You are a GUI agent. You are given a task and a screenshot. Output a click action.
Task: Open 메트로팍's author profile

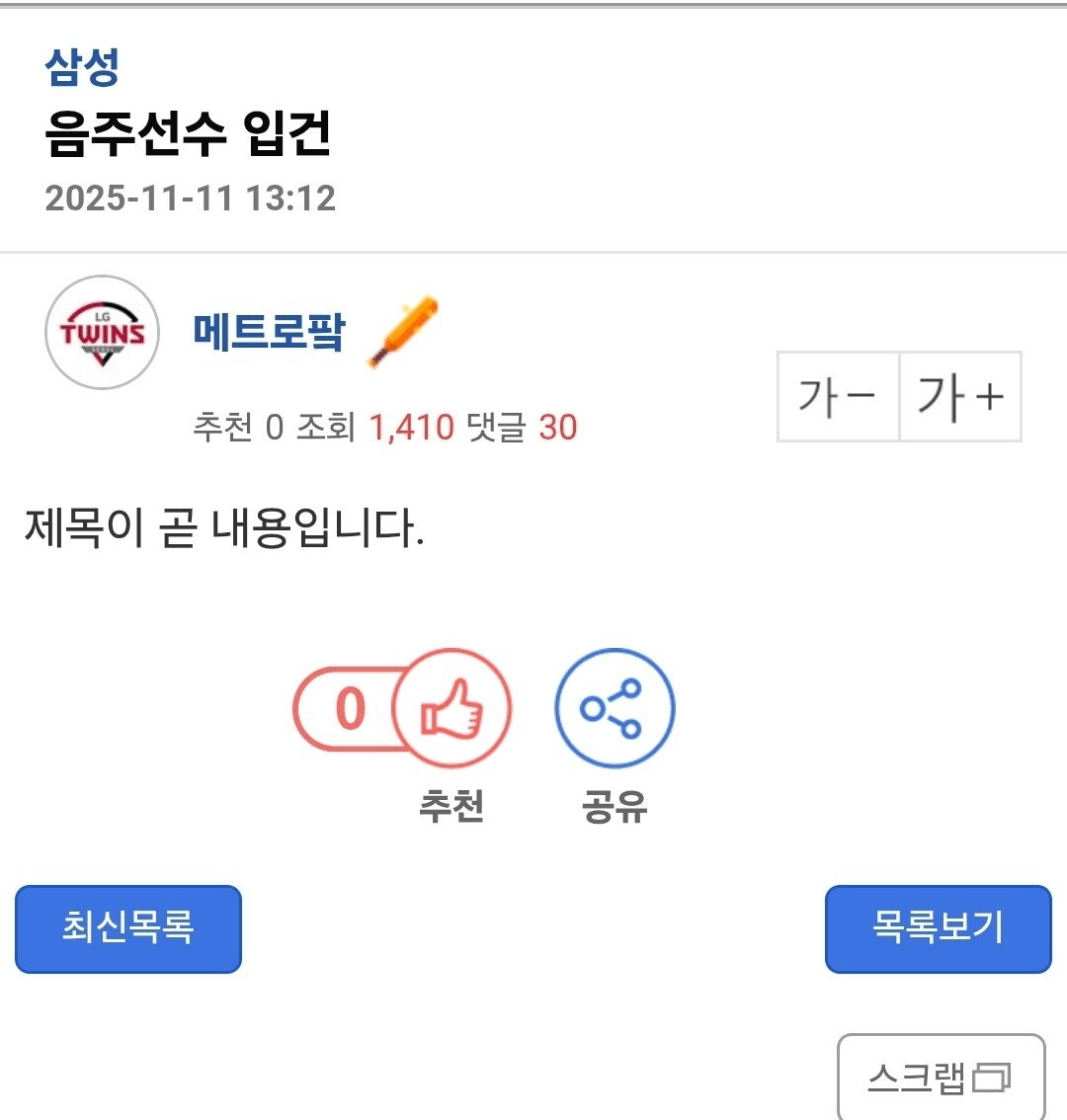point(269,332)
